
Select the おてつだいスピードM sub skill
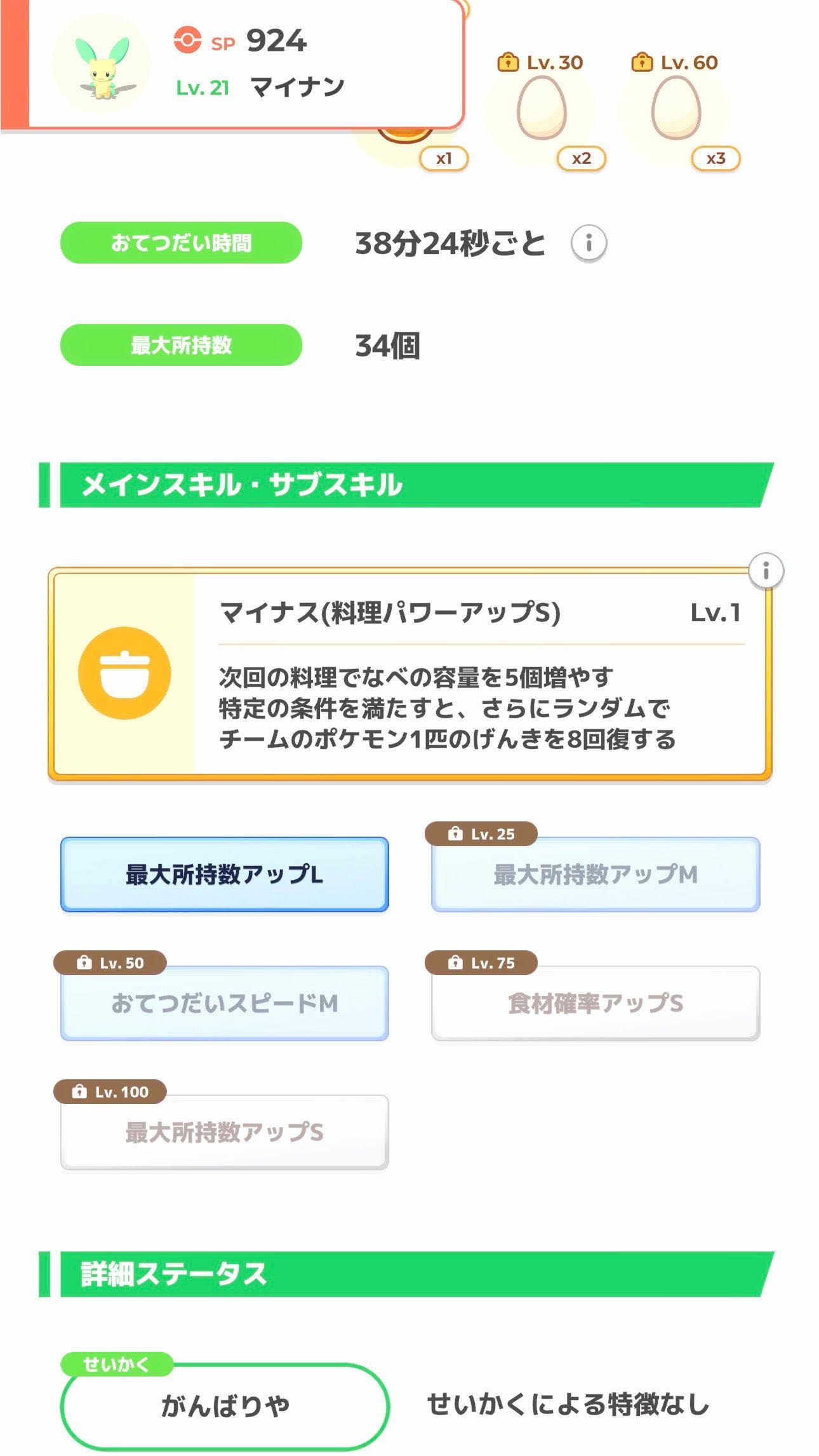tap(224, 1003)
